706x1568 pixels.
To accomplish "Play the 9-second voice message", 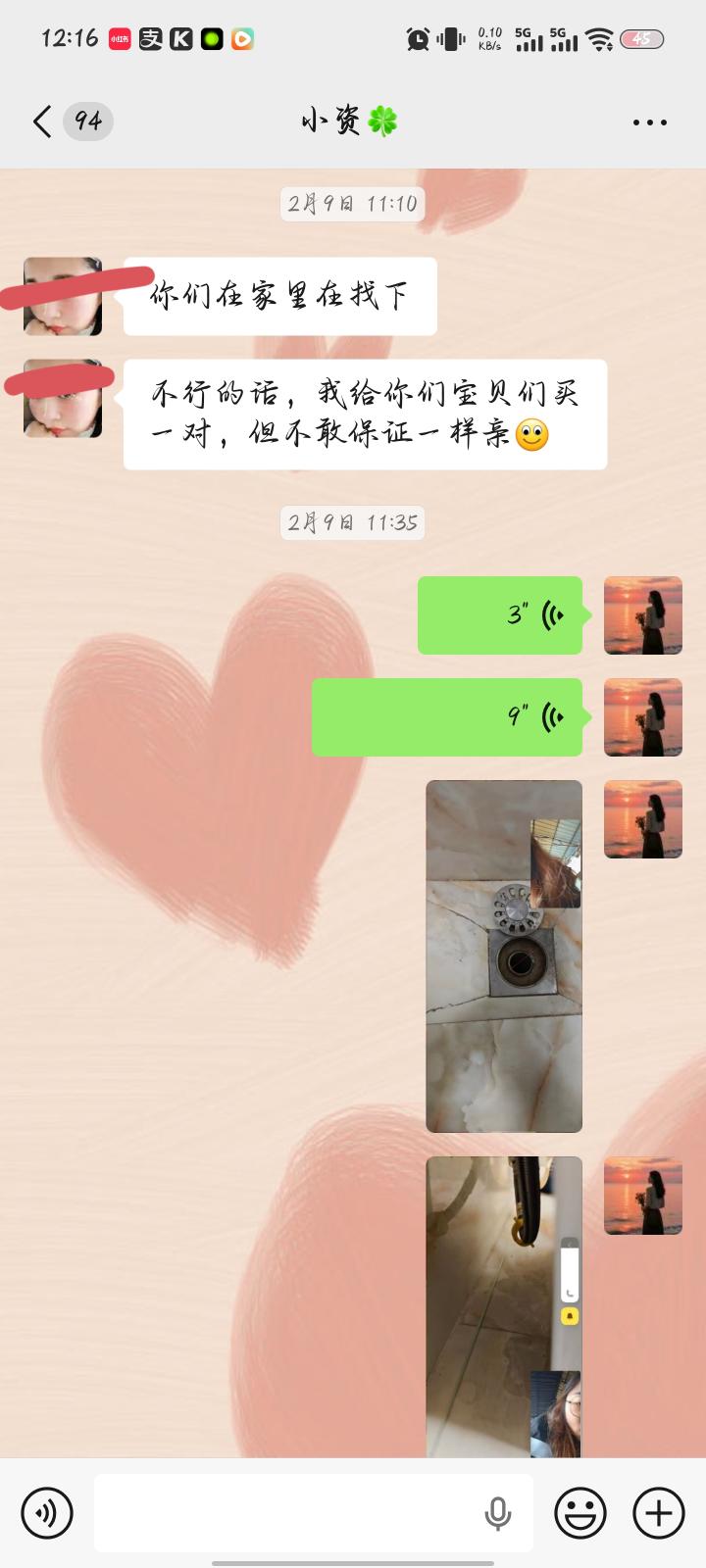I will pos(447,717).
